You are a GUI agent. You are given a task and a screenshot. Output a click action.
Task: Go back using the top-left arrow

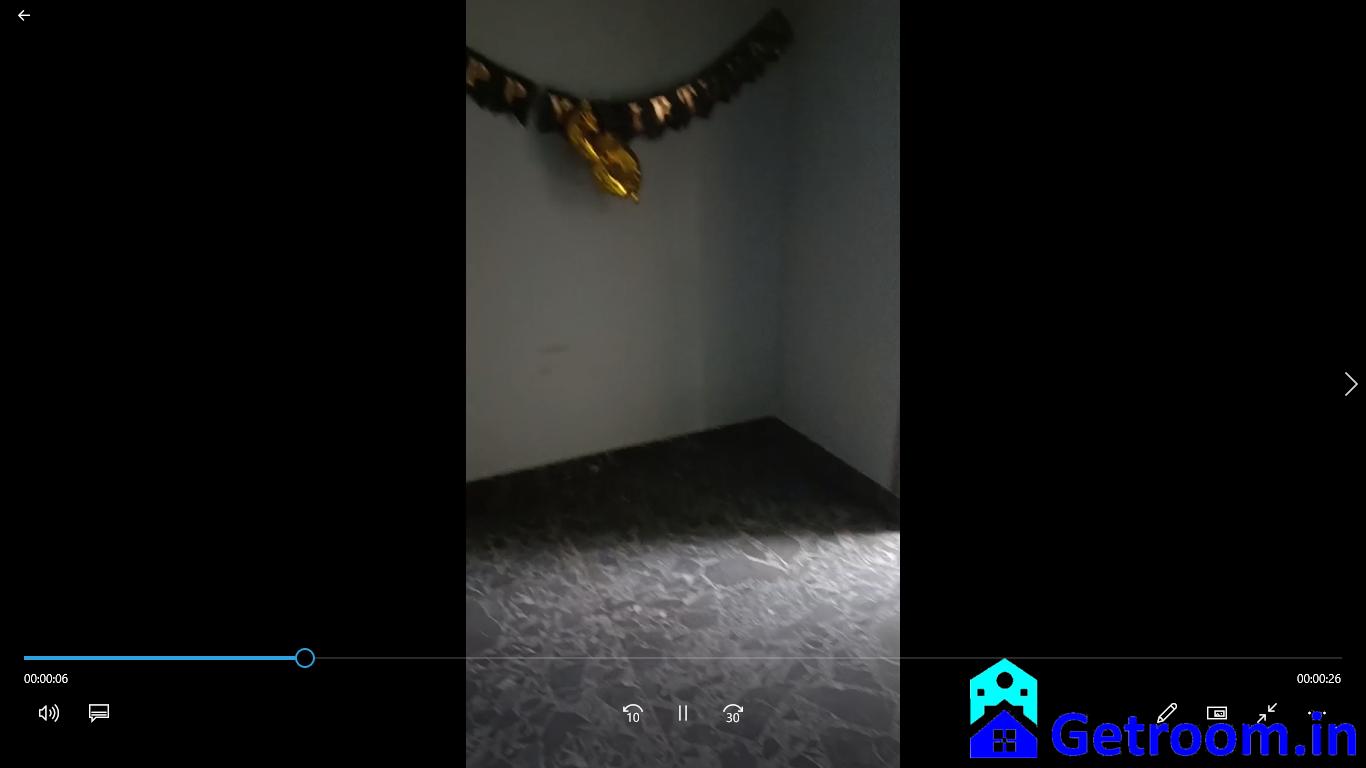[x=24, y=16]
